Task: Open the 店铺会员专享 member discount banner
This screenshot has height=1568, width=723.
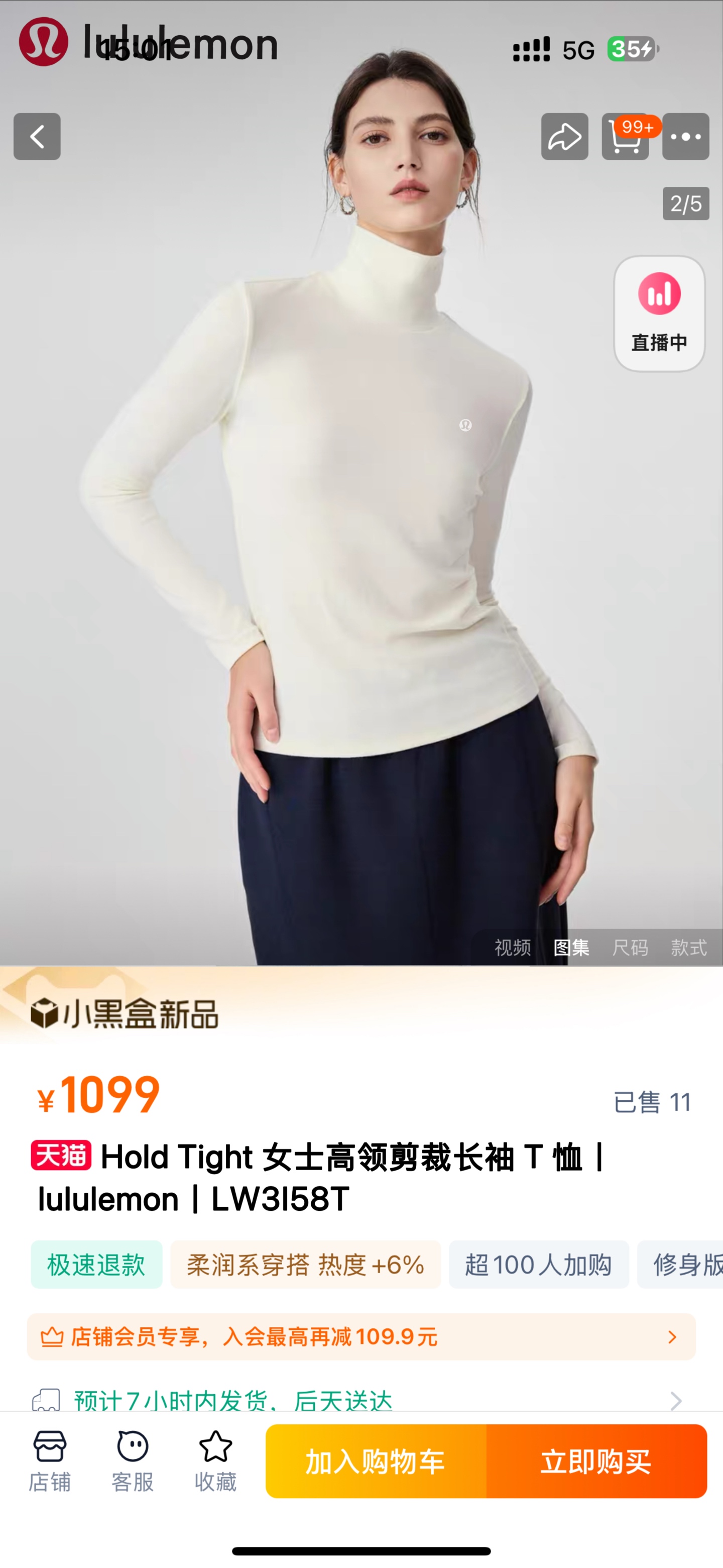Action: tap(361, 1337)
